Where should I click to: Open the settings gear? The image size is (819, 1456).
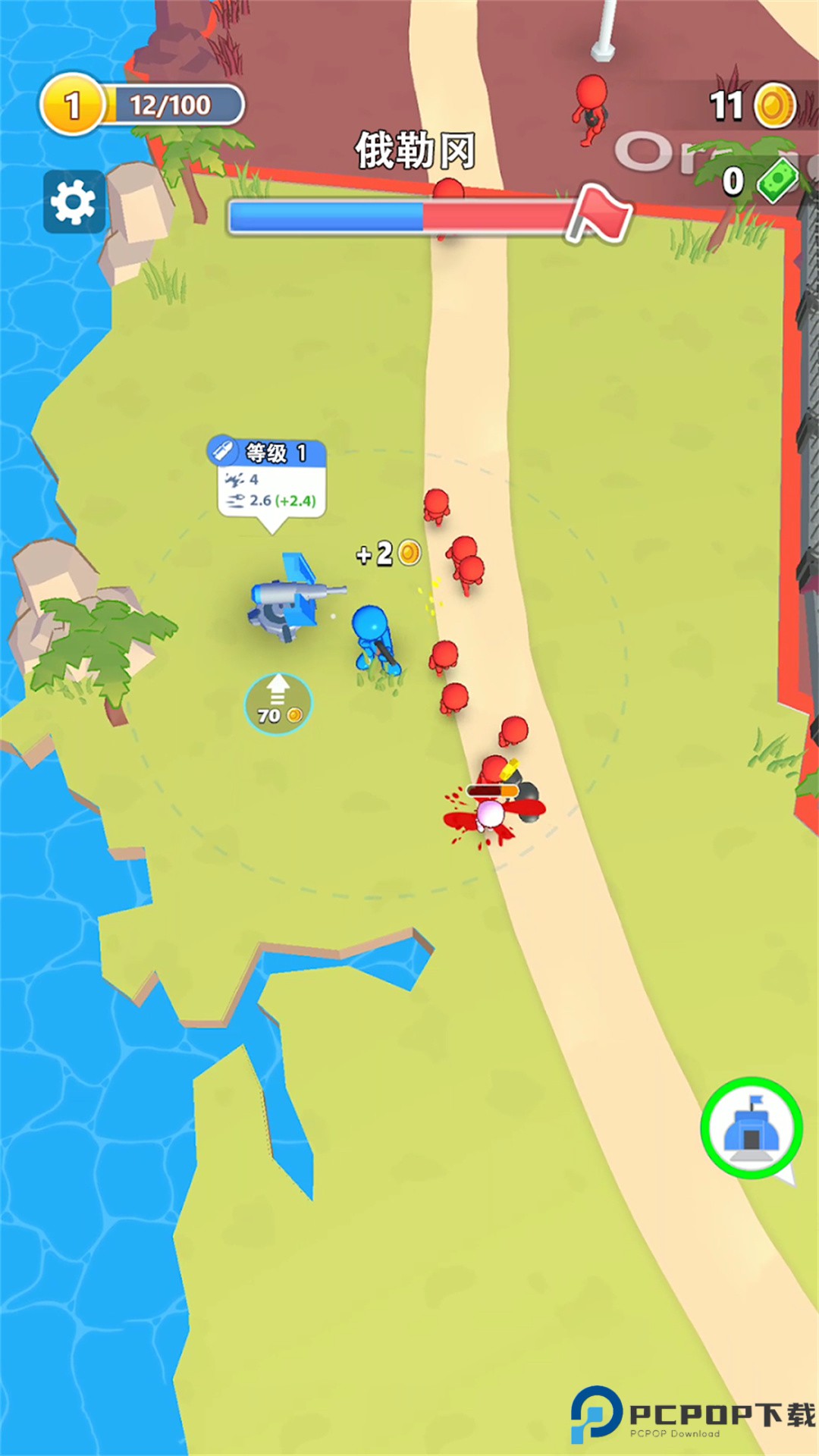pyautogui.click(x=74, y=202)
